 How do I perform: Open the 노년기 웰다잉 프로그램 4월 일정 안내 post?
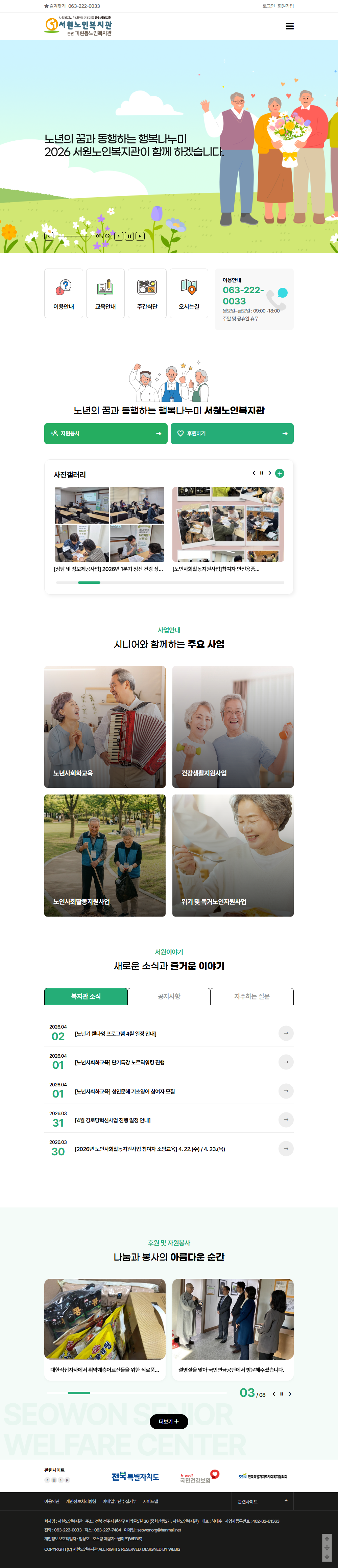tap(116, 1034)
